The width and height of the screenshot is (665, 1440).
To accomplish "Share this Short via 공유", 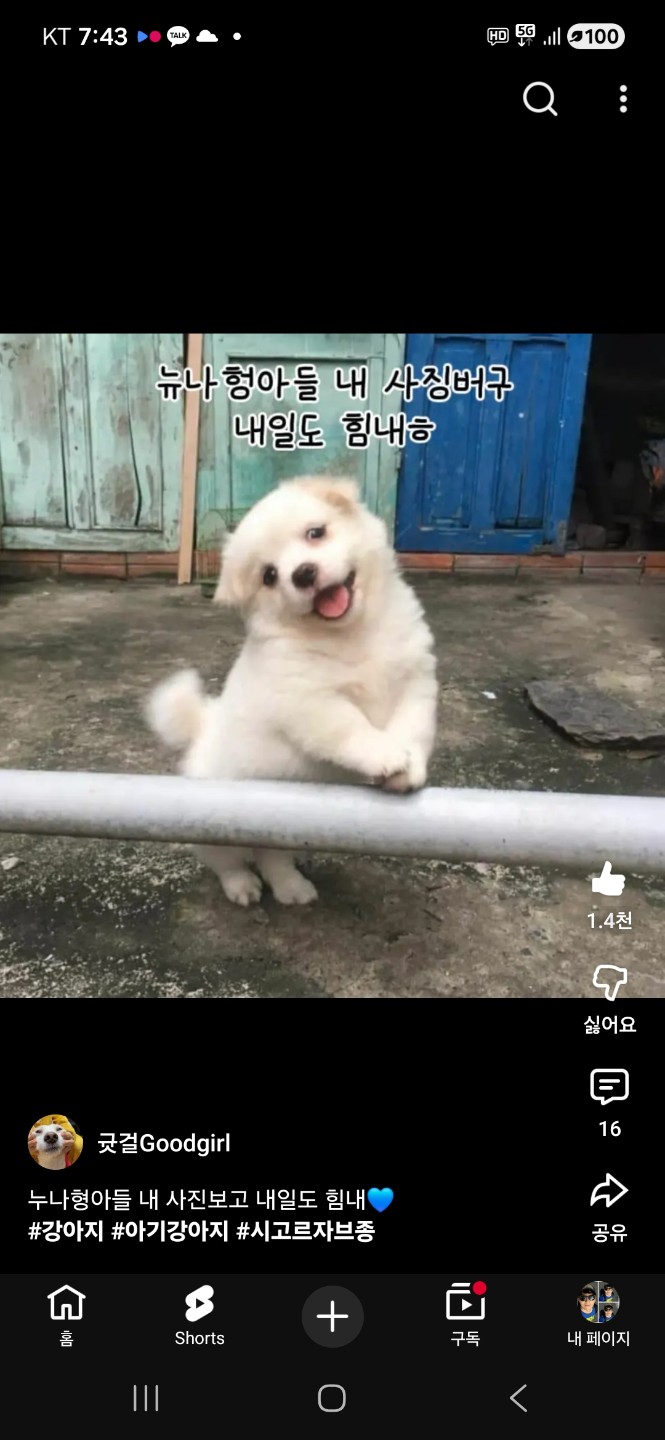I will click(609, 1192).
